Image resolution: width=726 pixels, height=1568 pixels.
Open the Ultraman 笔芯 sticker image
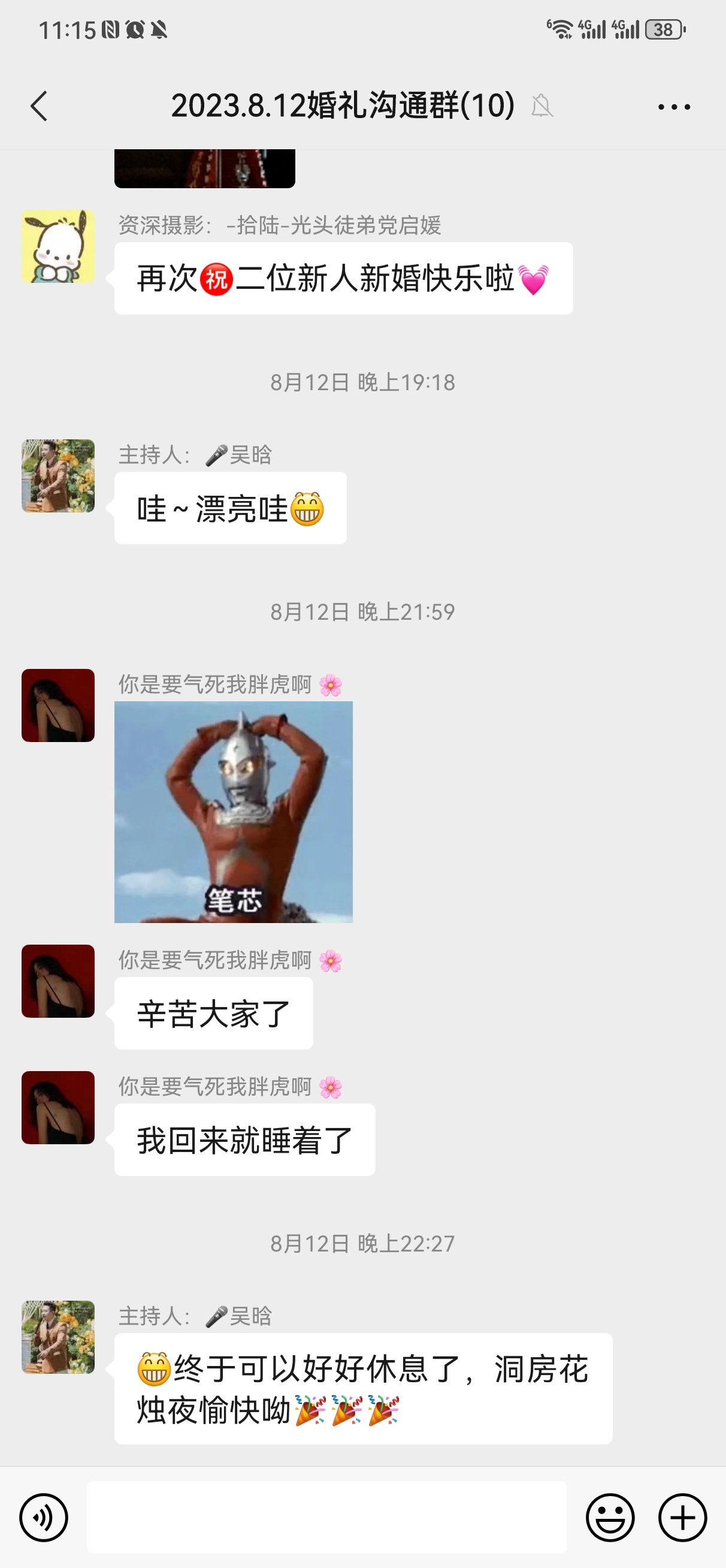pyautogui.click(x=233, y=812)
